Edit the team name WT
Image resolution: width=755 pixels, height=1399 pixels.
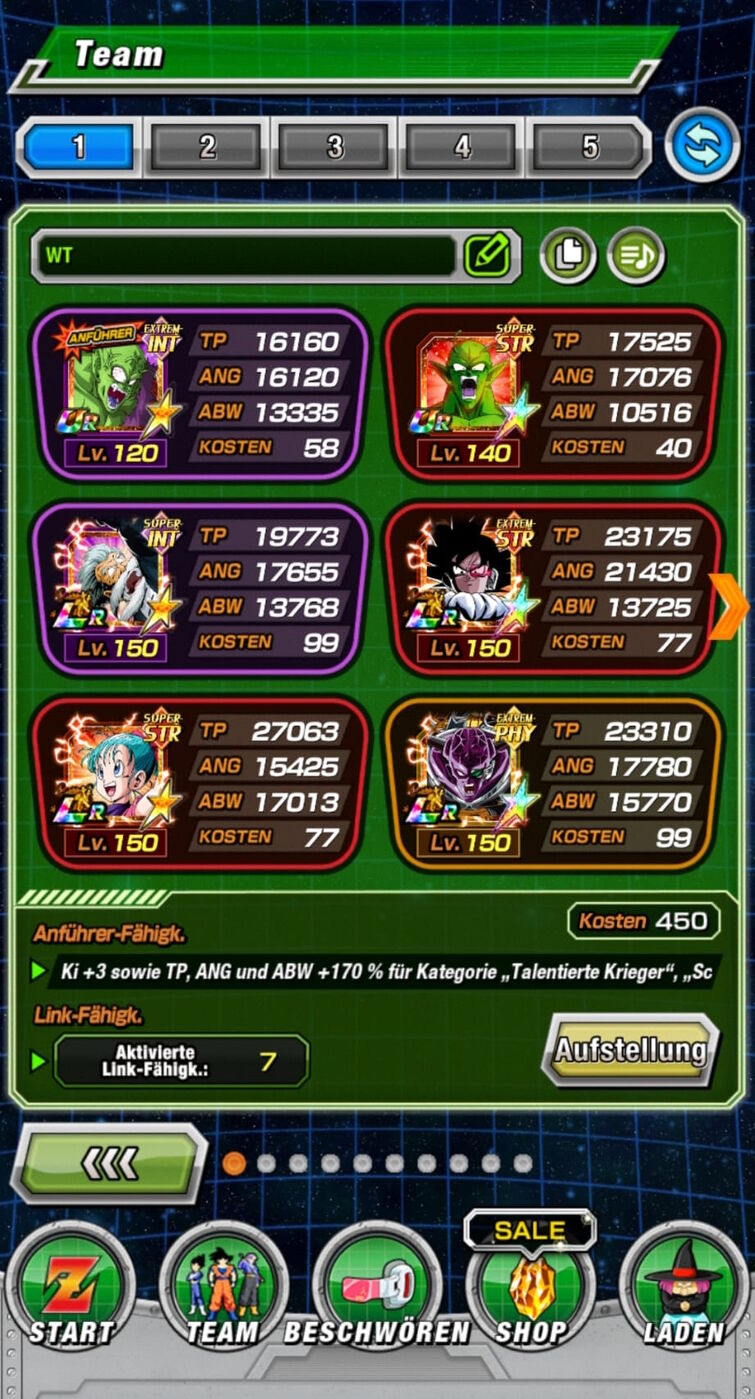tap(489, 256)
